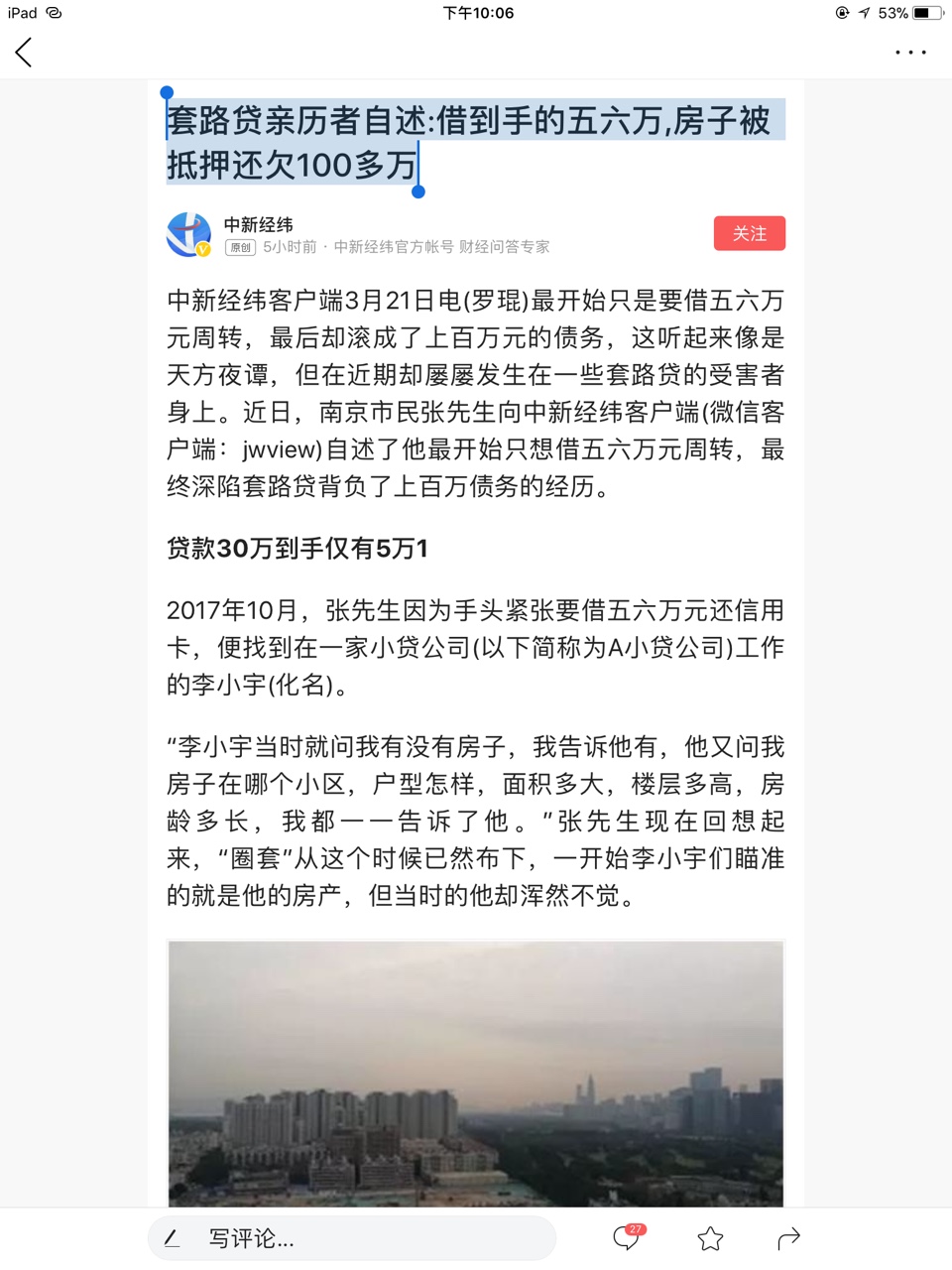Image resolution: width=952 pixels, height=1270 pixels.
Task: Open the city skyline article image
Action: (476, 1074)
